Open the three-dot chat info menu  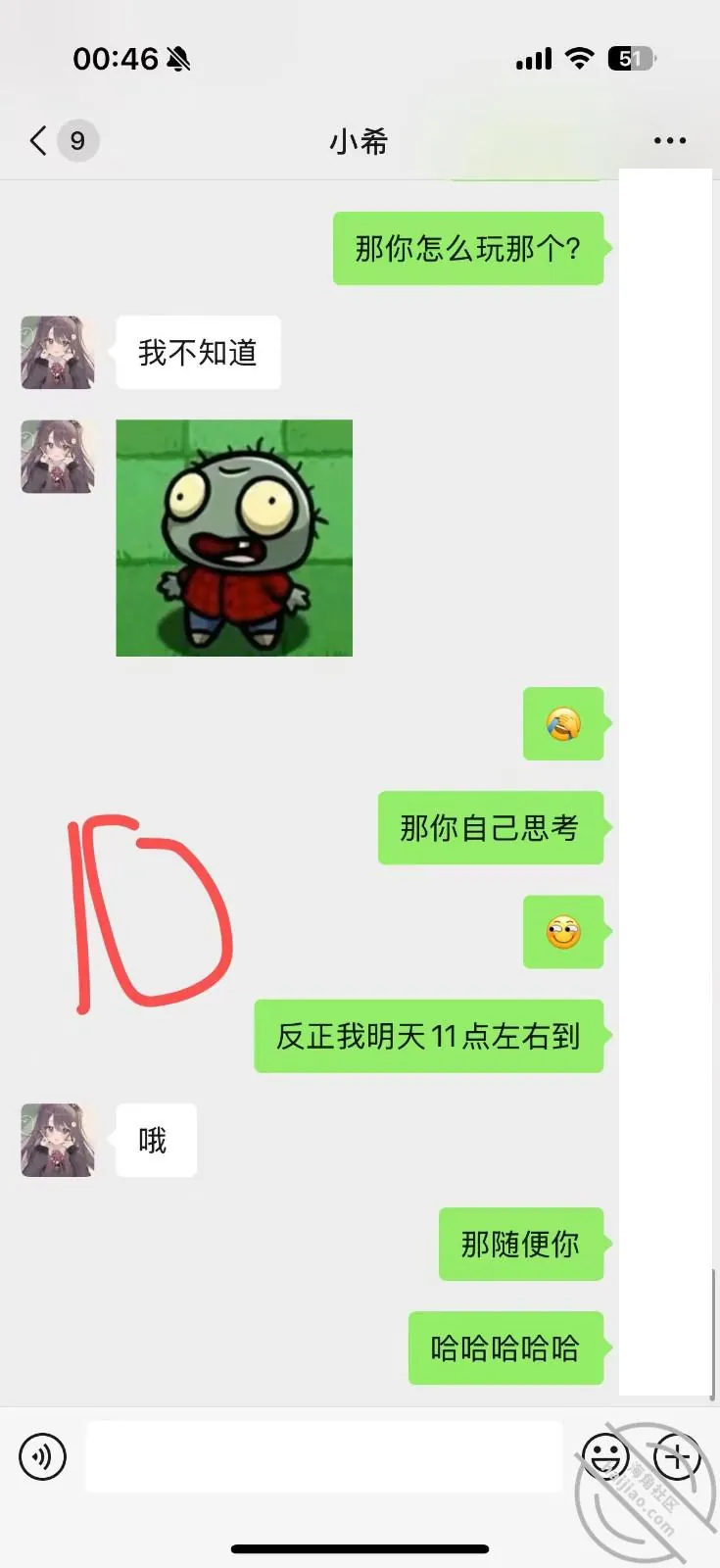point(670,140)
